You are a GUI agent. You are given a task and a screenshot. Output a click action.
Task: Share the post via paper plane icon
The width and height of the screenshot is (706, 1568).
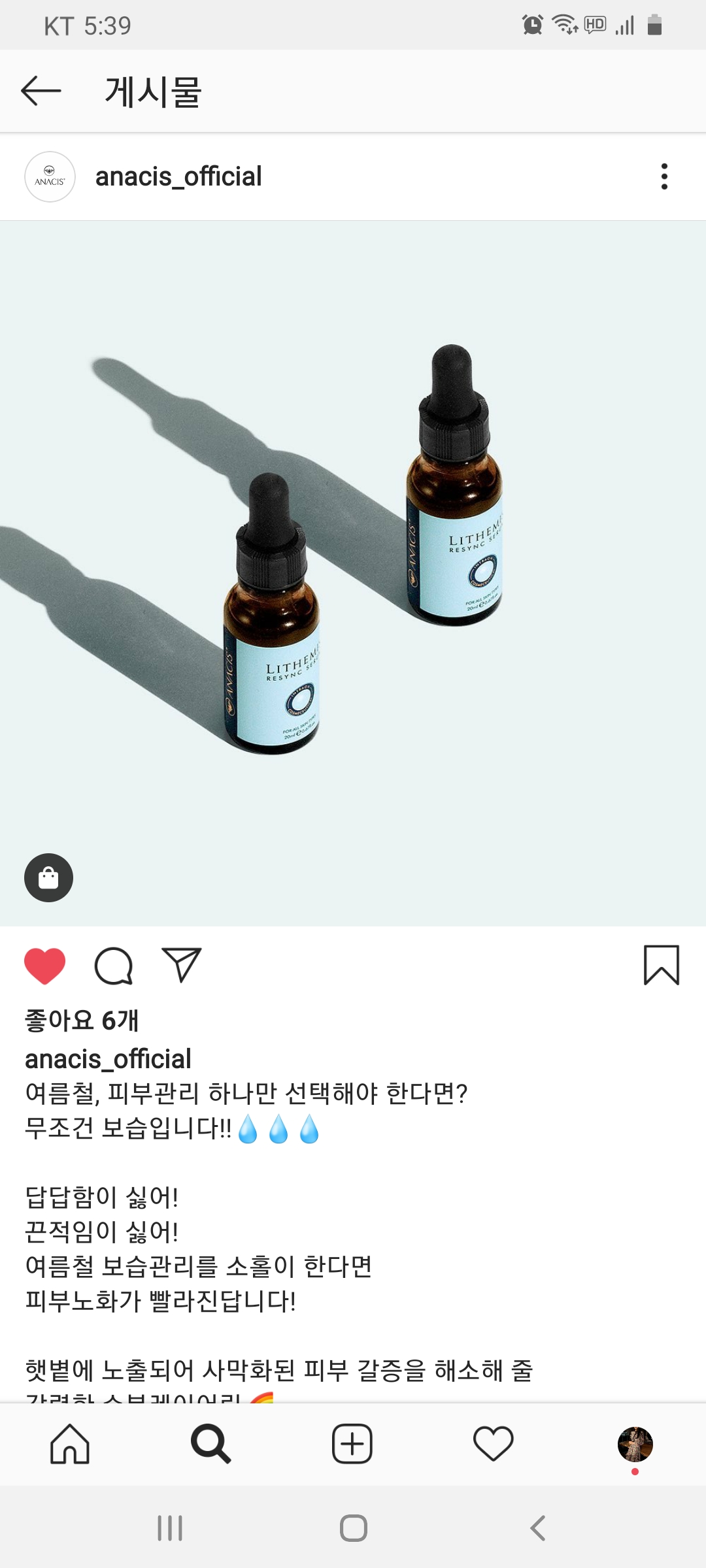pyautogui.click(x=182, y=966)
